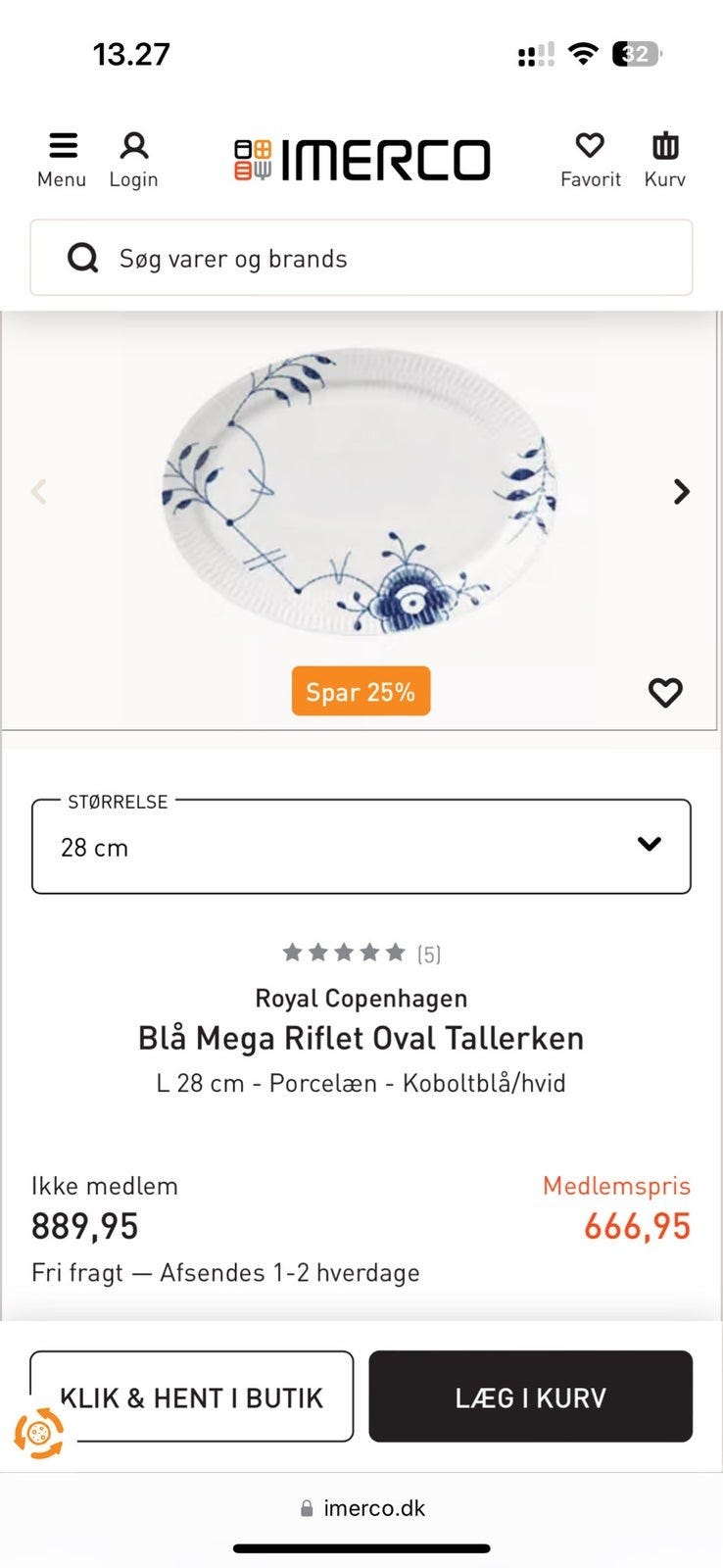This screenshot has width=723, height=1568.
Task: Select the five-star rating stars
Action: coord(345,951)
